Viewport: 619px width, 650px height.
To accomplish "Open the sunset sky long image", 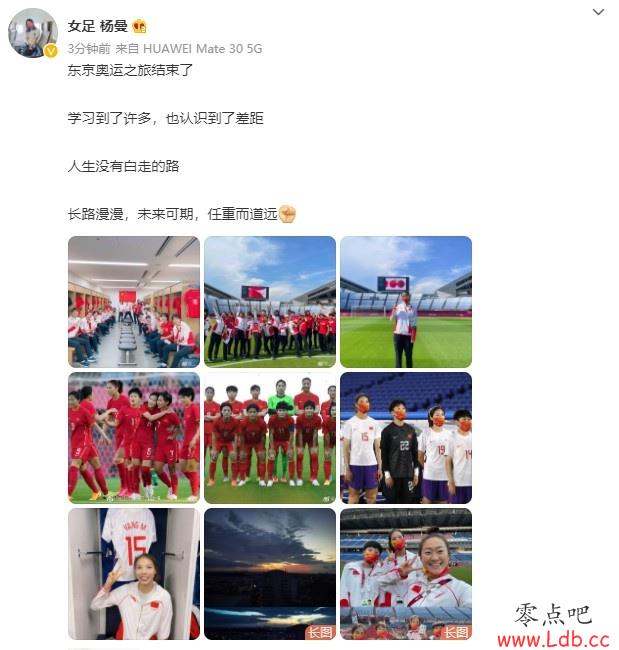I will 270,573.
